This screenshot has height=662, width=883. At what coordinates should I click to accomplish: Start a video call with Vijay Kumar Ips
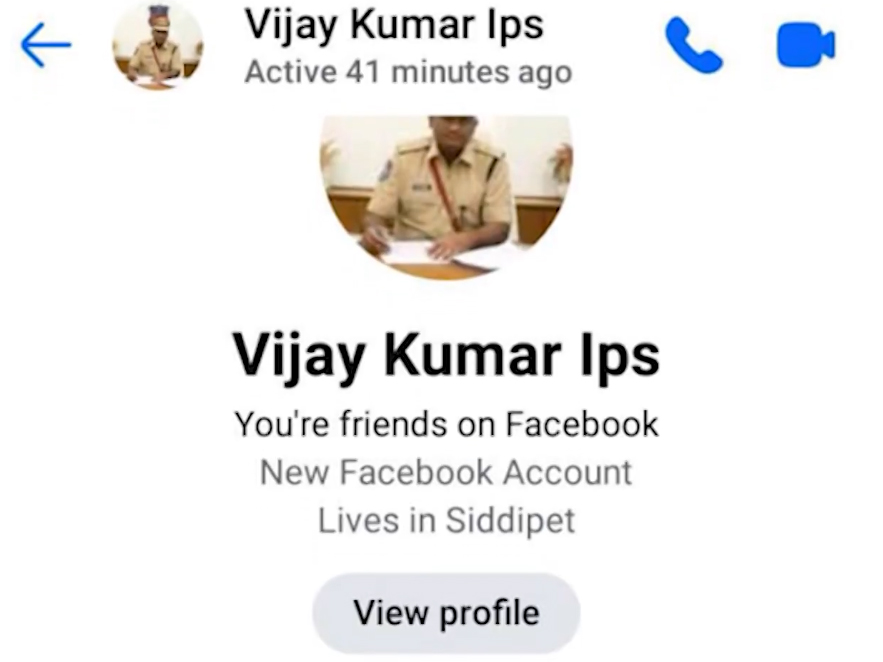[x=805, y=45]
